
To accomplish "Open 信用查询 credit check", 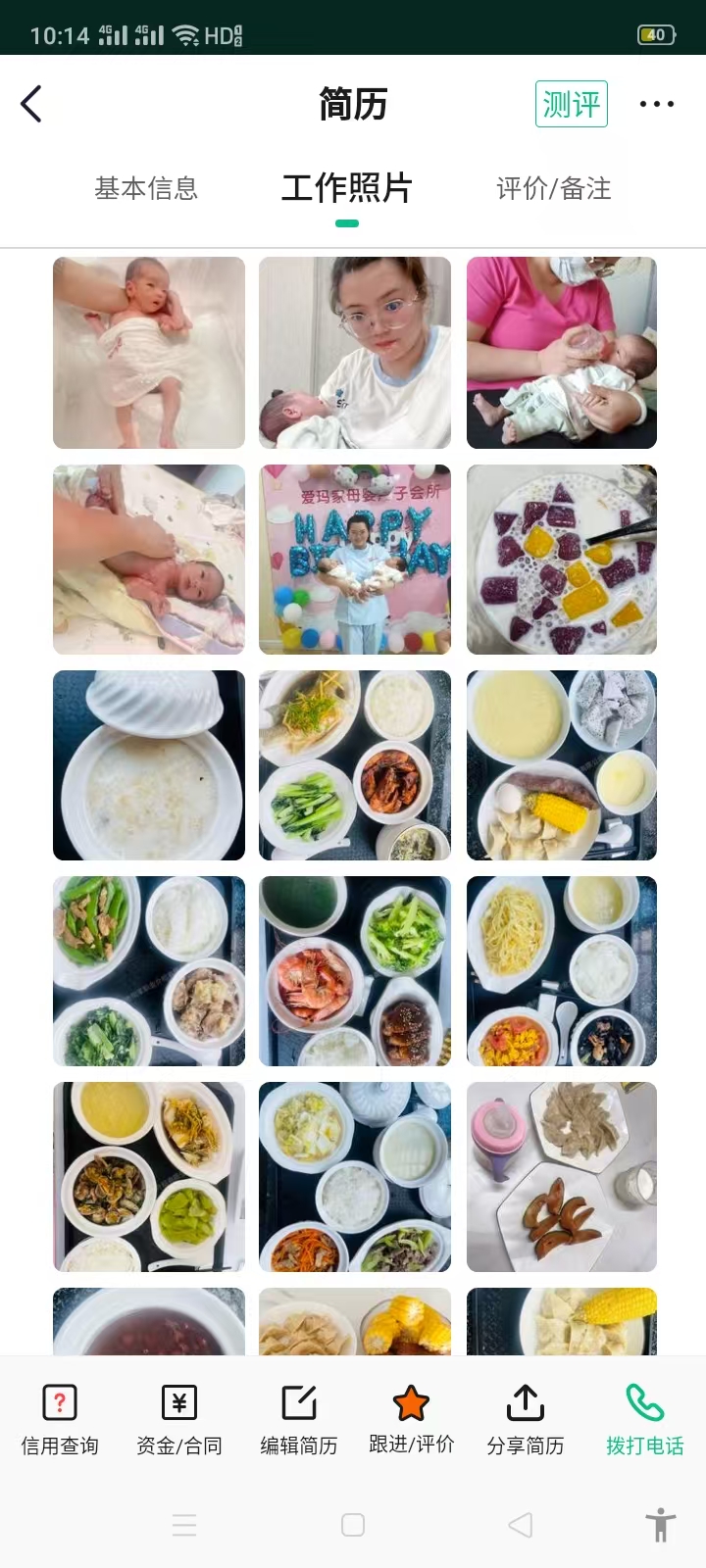I will (x=60, y=1419).
